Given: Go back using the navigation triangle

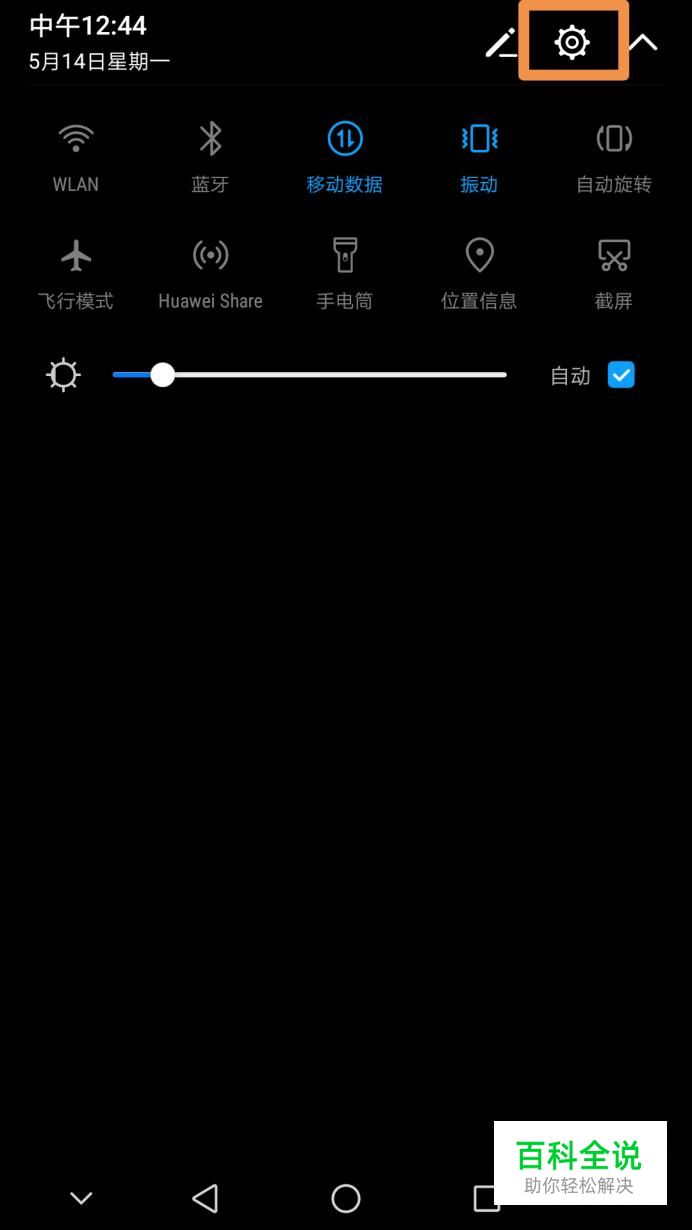Looking at the screenshot, I should [x=205, y=1197].
